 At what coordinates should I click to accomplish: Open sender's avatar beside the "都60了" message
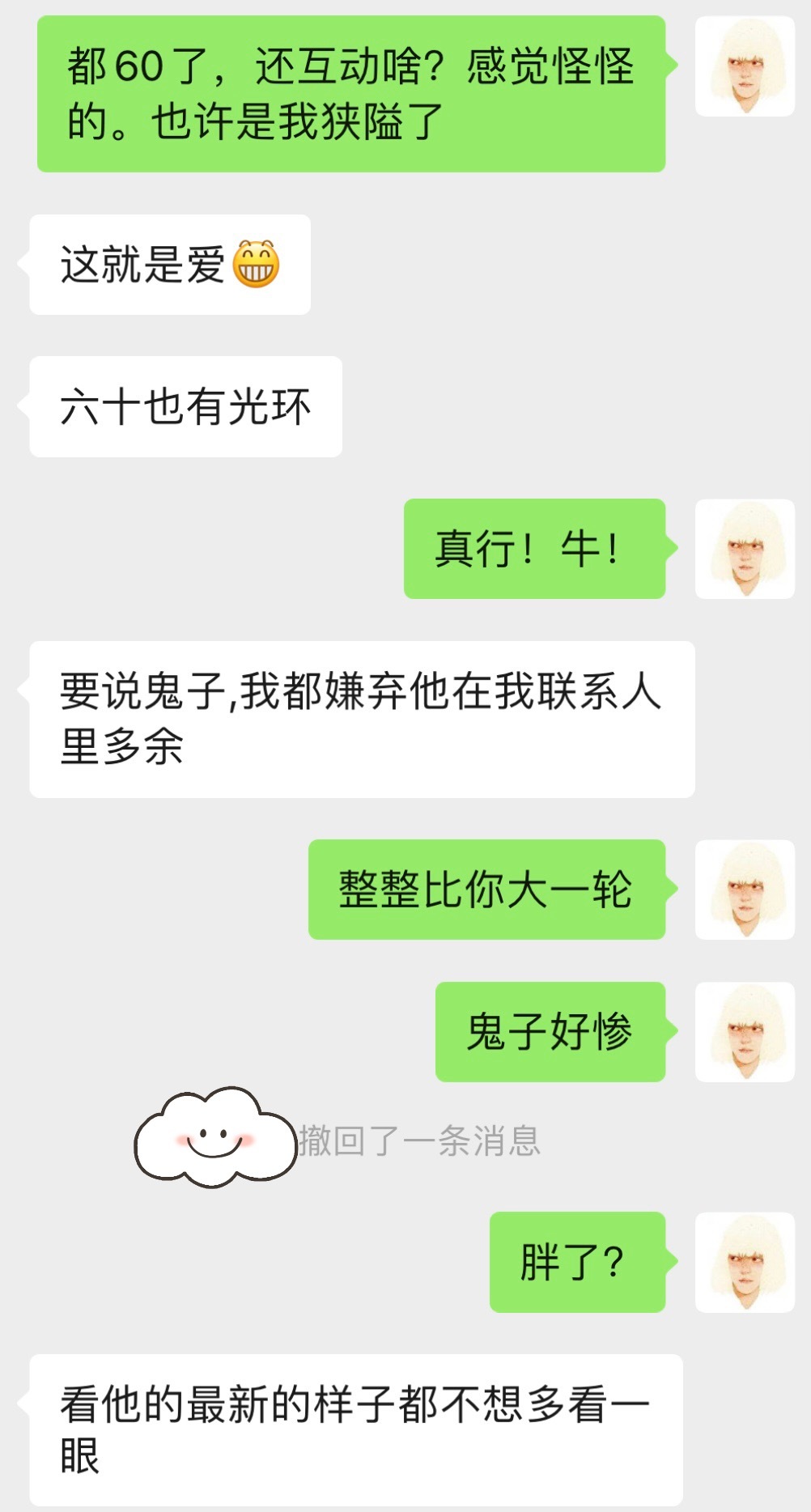coord(745,66)
